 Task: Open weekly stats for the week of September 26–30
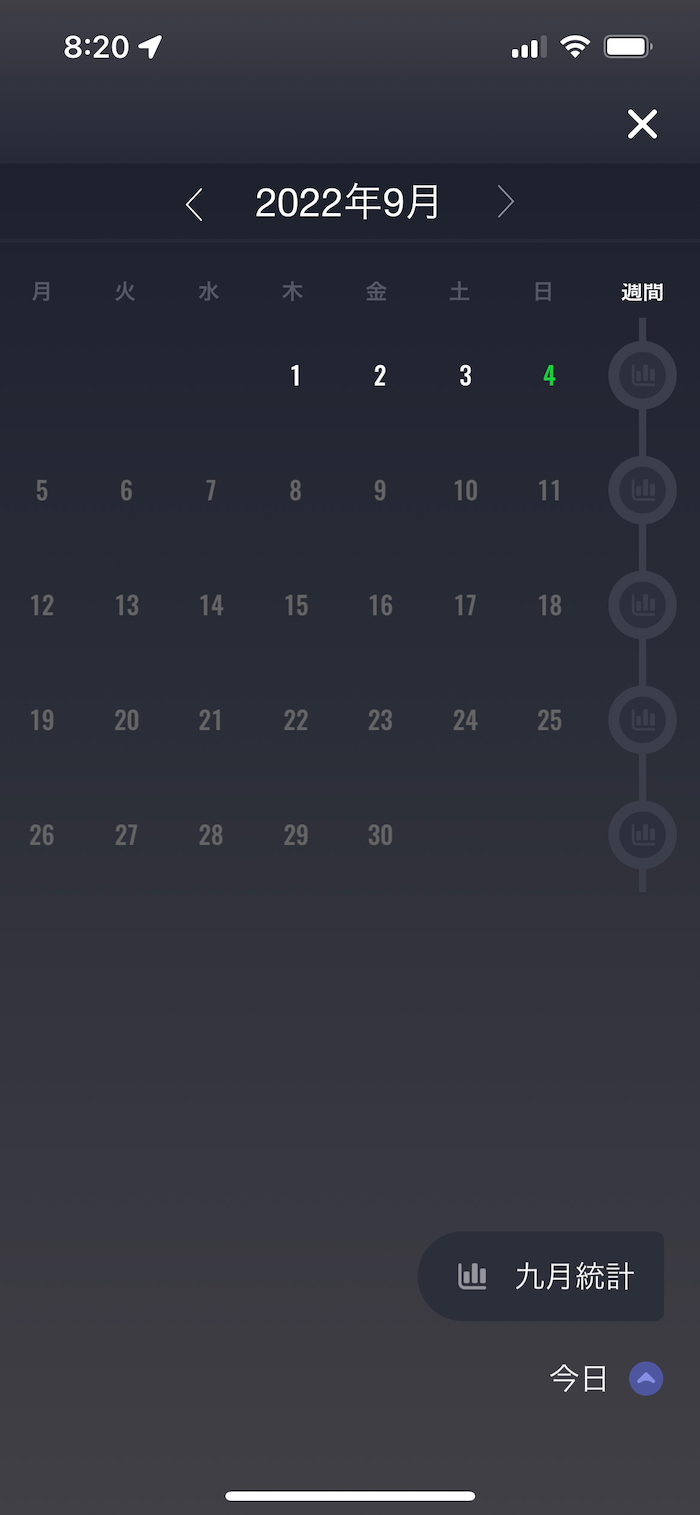(x=642, y=835)
